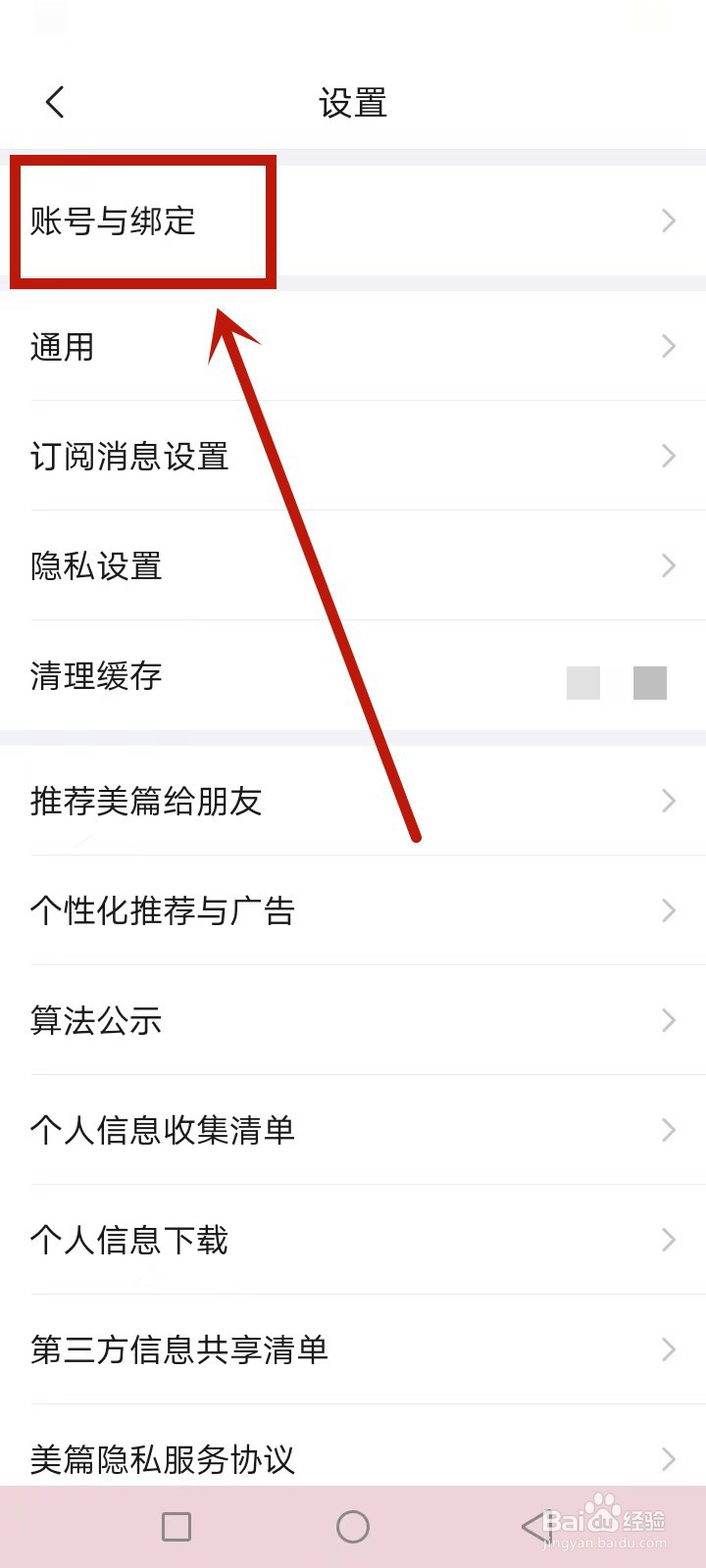Expand the chevron next to 账号与绑定
The width and height of the screenshot is (706, 1568).
point(670,221)
